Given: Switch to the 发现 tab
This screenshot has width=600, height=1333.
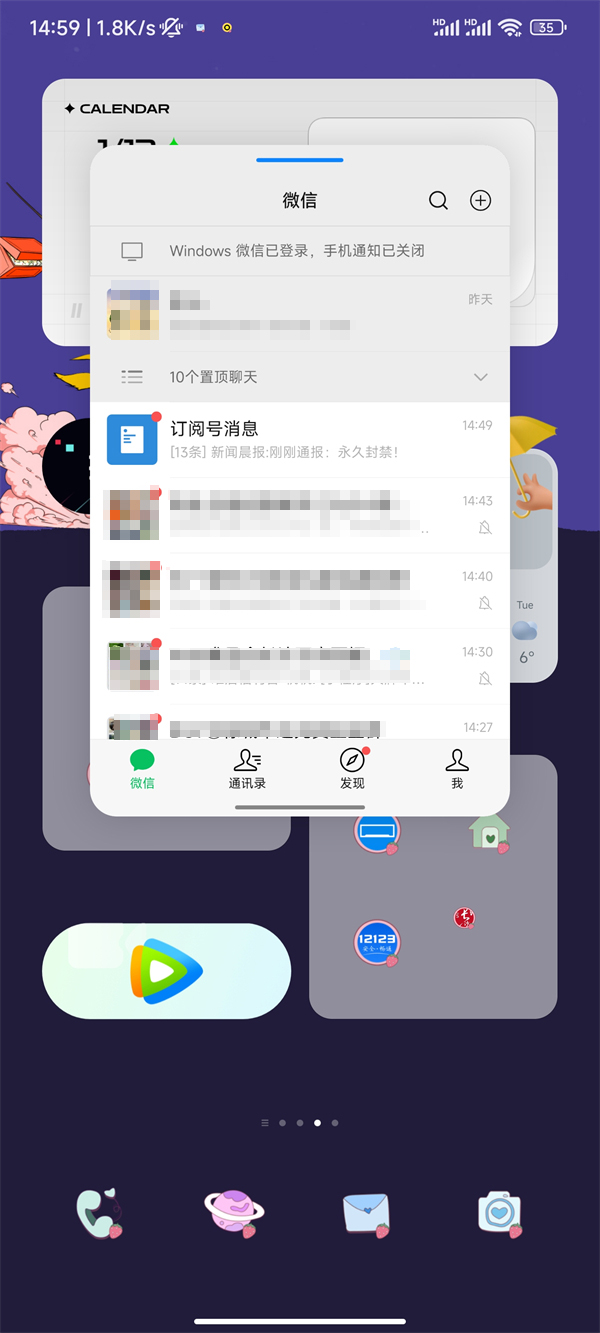Looking at the screenshot, I should (x=352, y=770).
